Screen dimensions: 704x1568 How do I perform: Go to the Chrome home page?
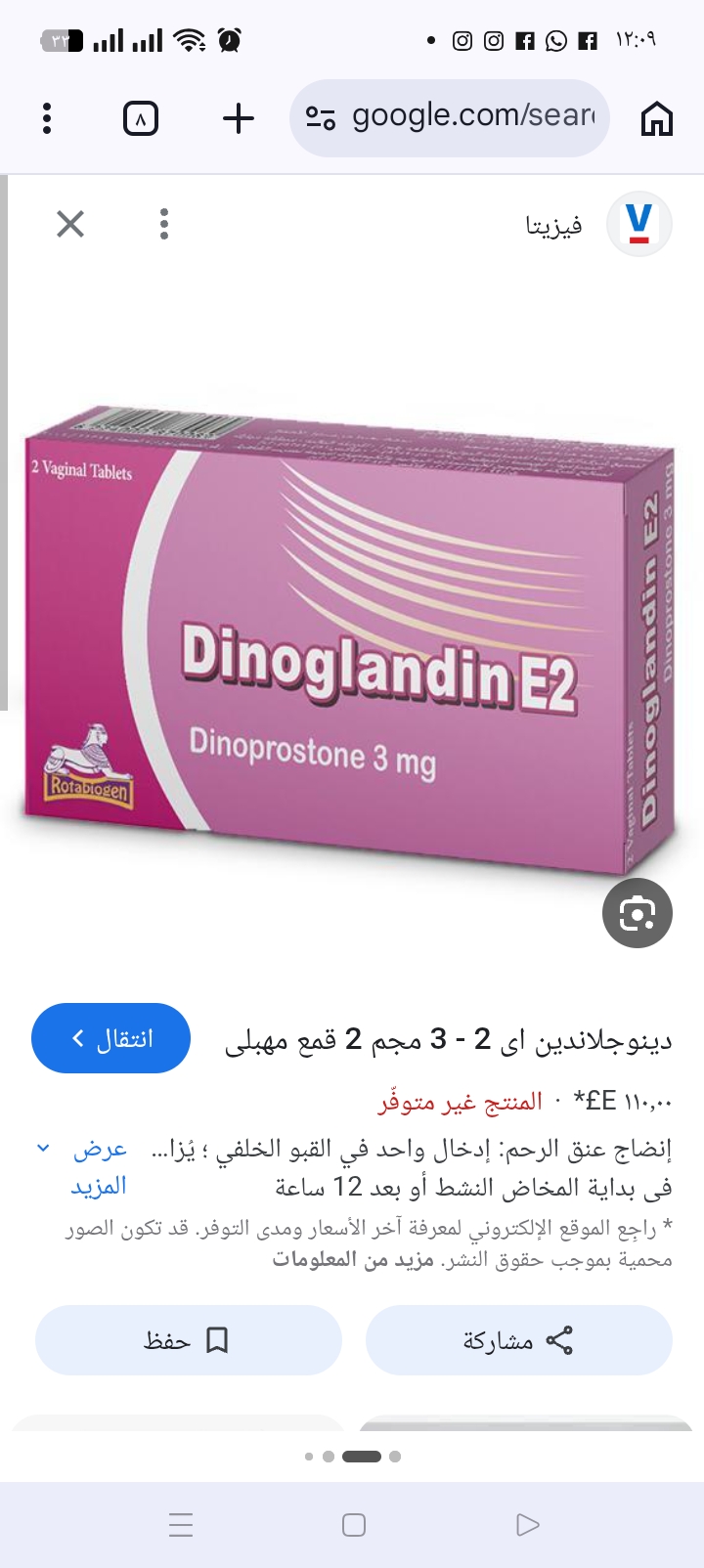(x=656, y=119)
